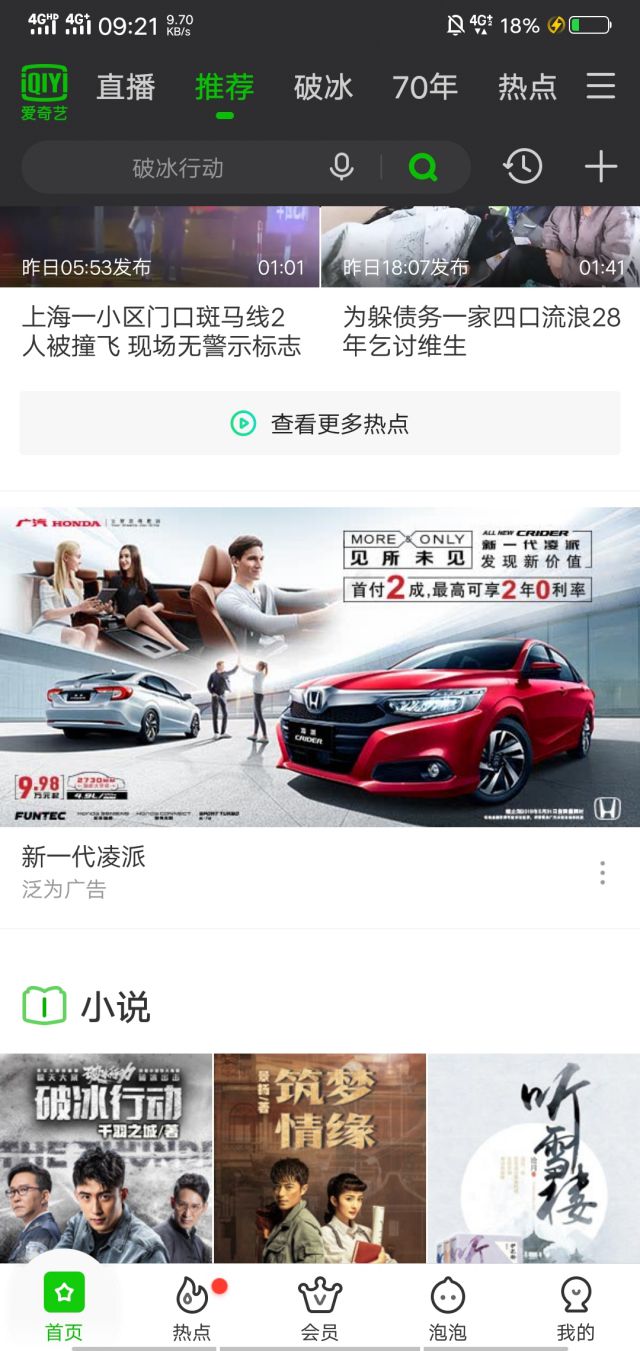Tap the plus icon
Image resolution: width=640 pixels, height=1351 pixels.
pyautogui.click(x=601, y=167)
